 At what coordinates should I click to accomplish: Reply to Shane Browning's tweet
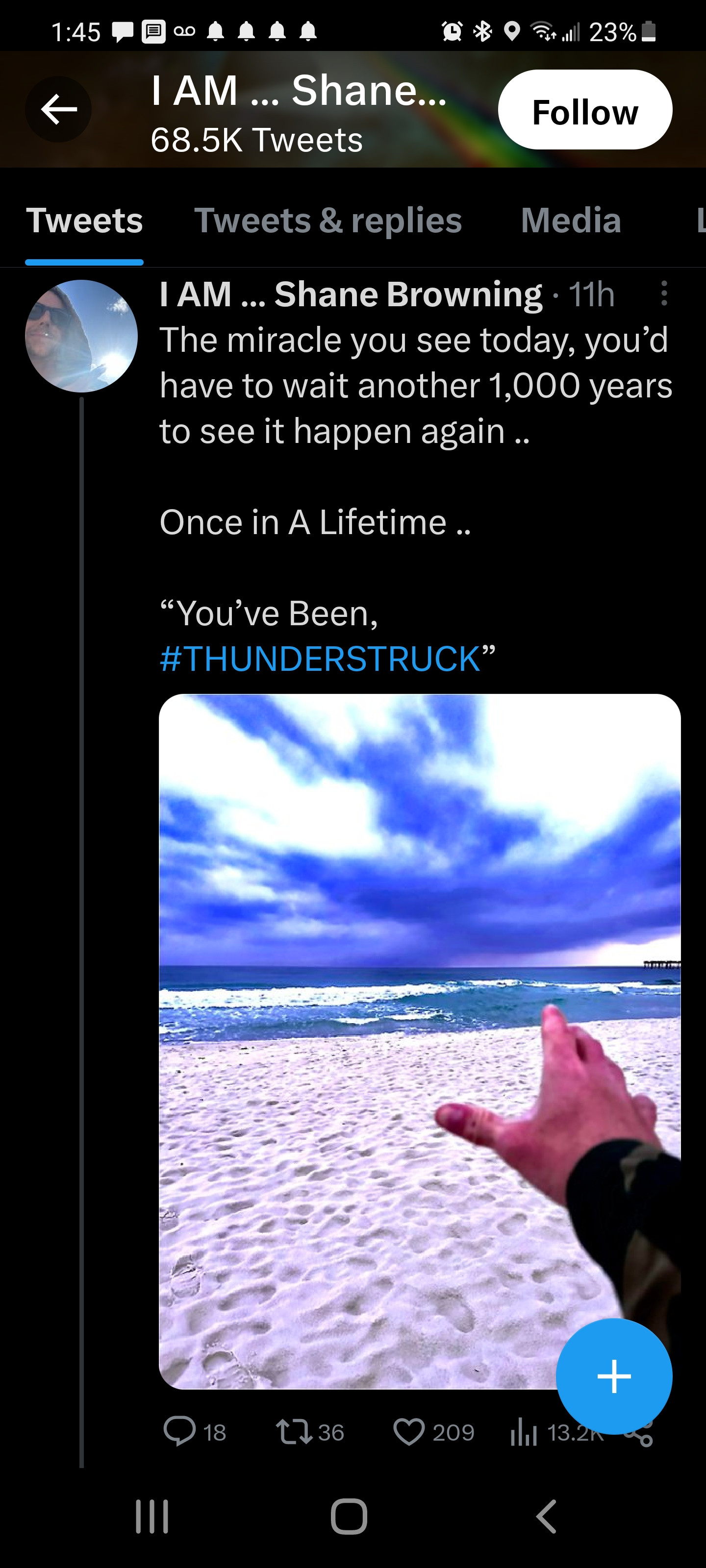pyautogui.click(x=180, y=1431)
